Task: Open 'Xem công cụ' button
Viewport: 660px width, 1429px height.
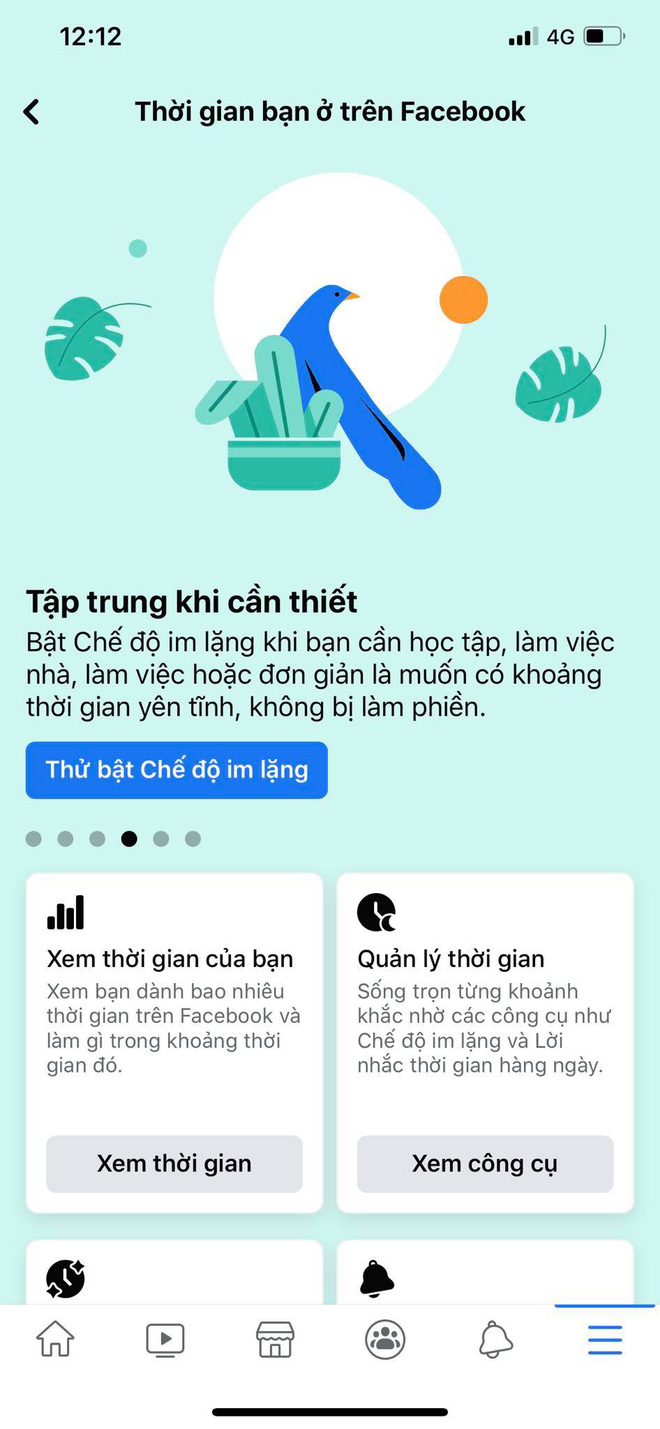Action: pos(485,1163)
